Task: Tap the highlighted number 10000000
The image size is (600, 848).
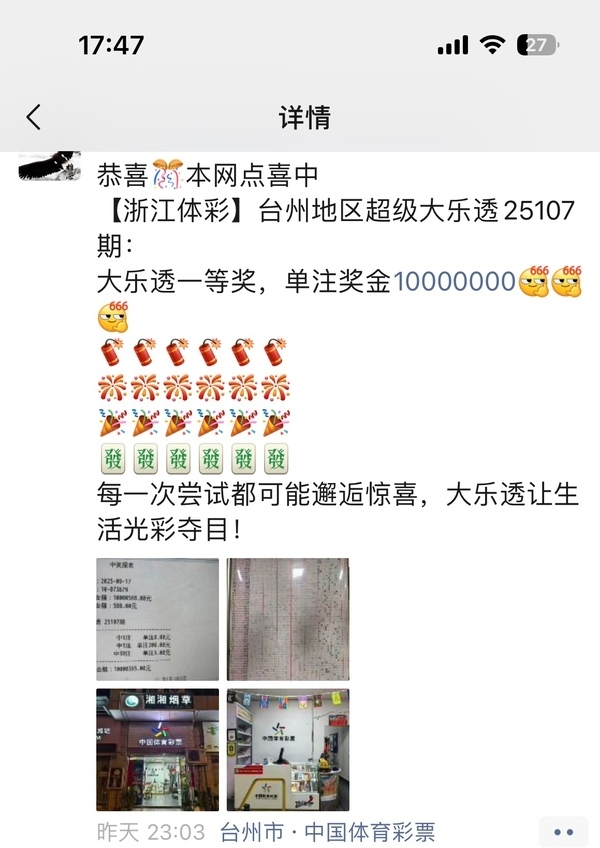Action: 454,282
